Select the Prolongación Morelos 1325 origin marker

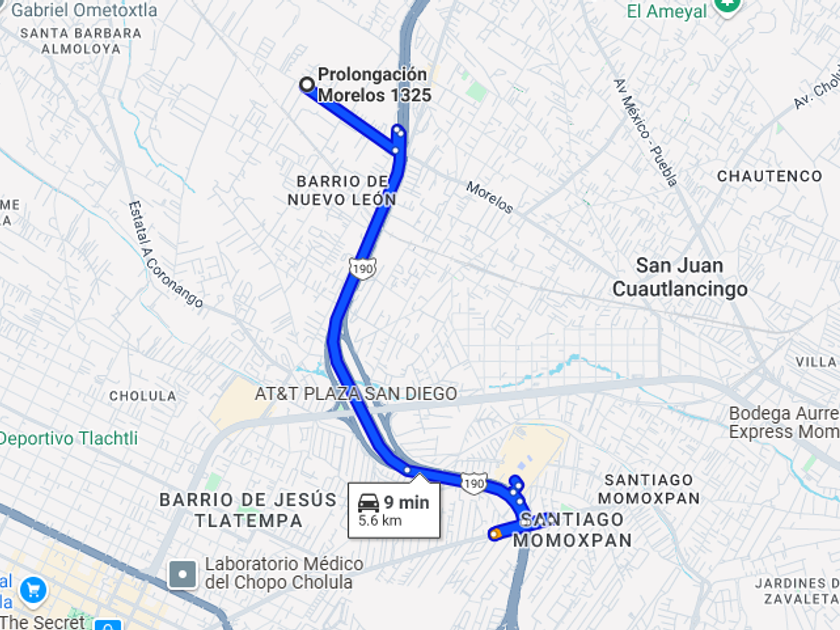307,85
